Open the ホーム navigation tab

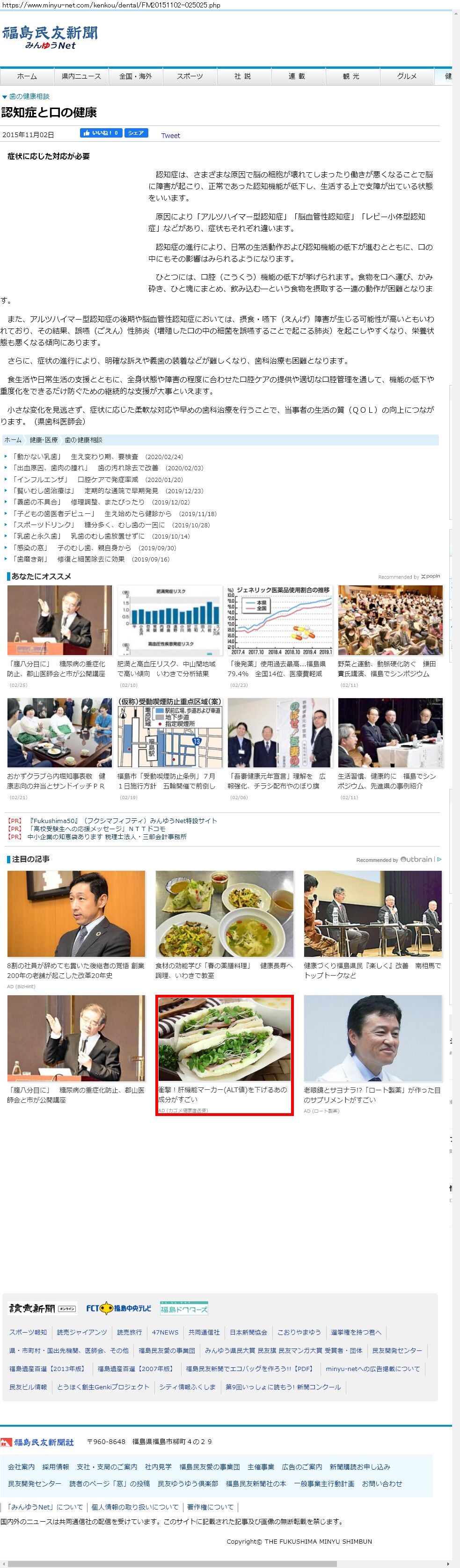[27, 77]
